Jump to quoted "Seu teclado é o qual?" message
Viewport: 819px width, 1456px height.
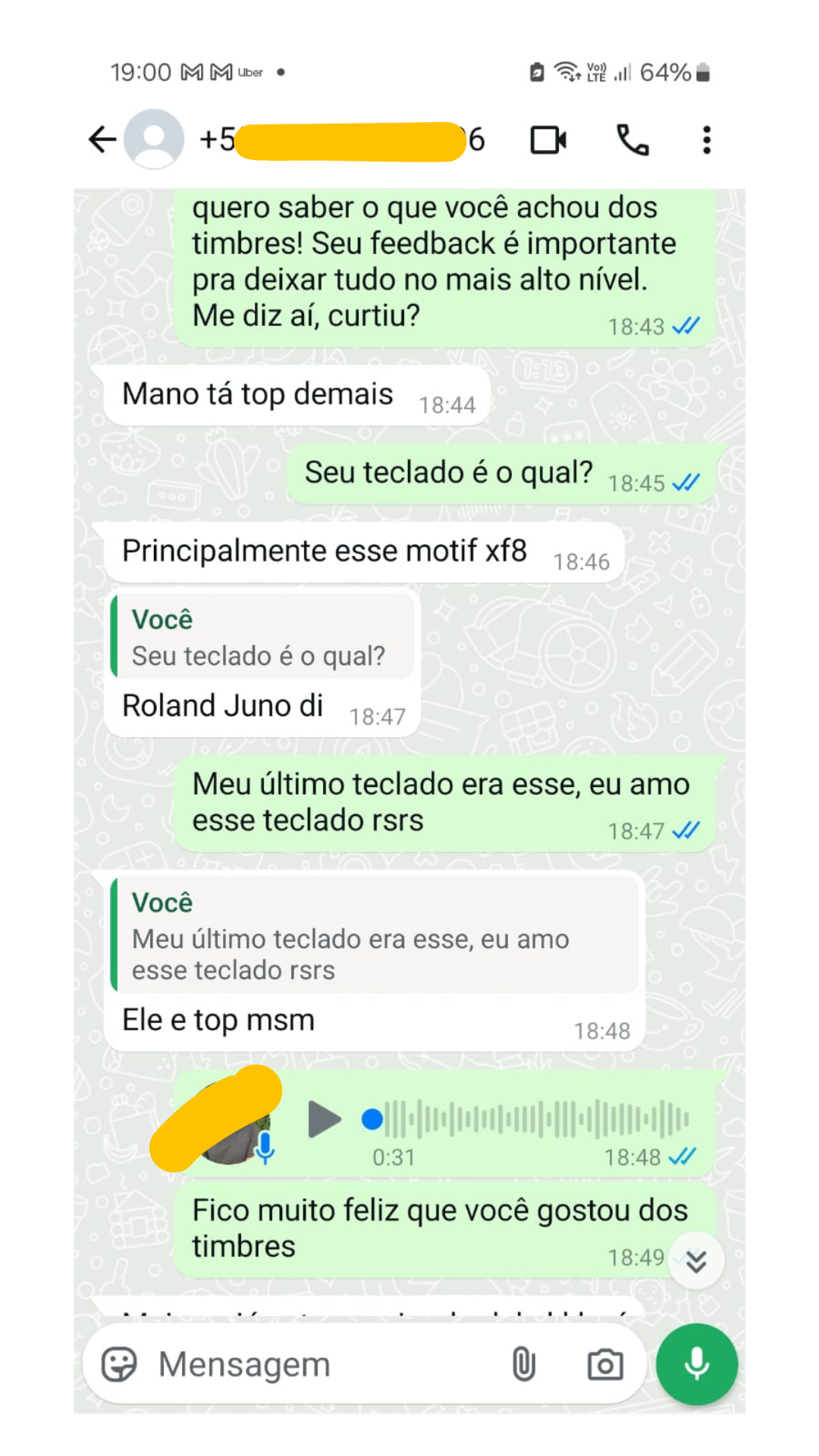pyautogui.click(x=262, y=637)
